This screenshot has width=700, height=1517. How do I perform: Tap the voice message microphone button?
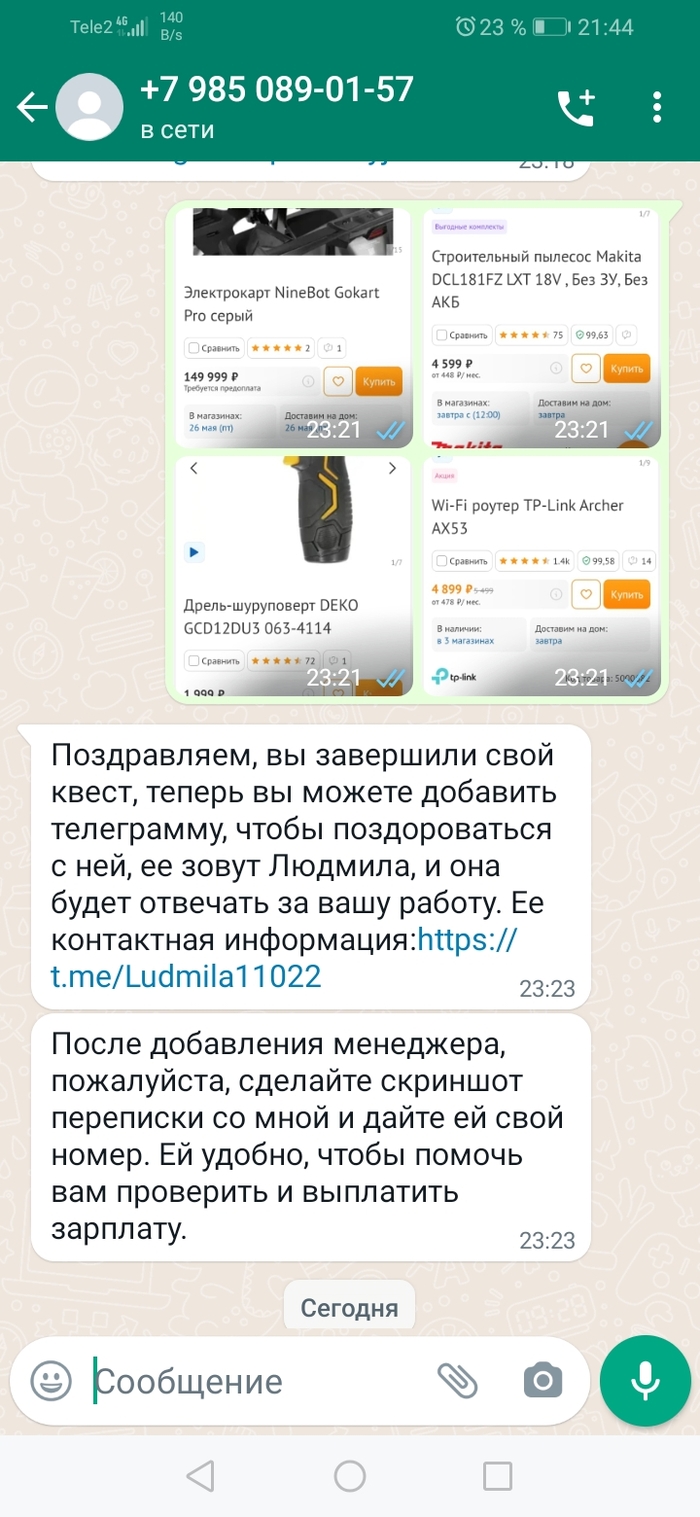(x=645, y=1380)
